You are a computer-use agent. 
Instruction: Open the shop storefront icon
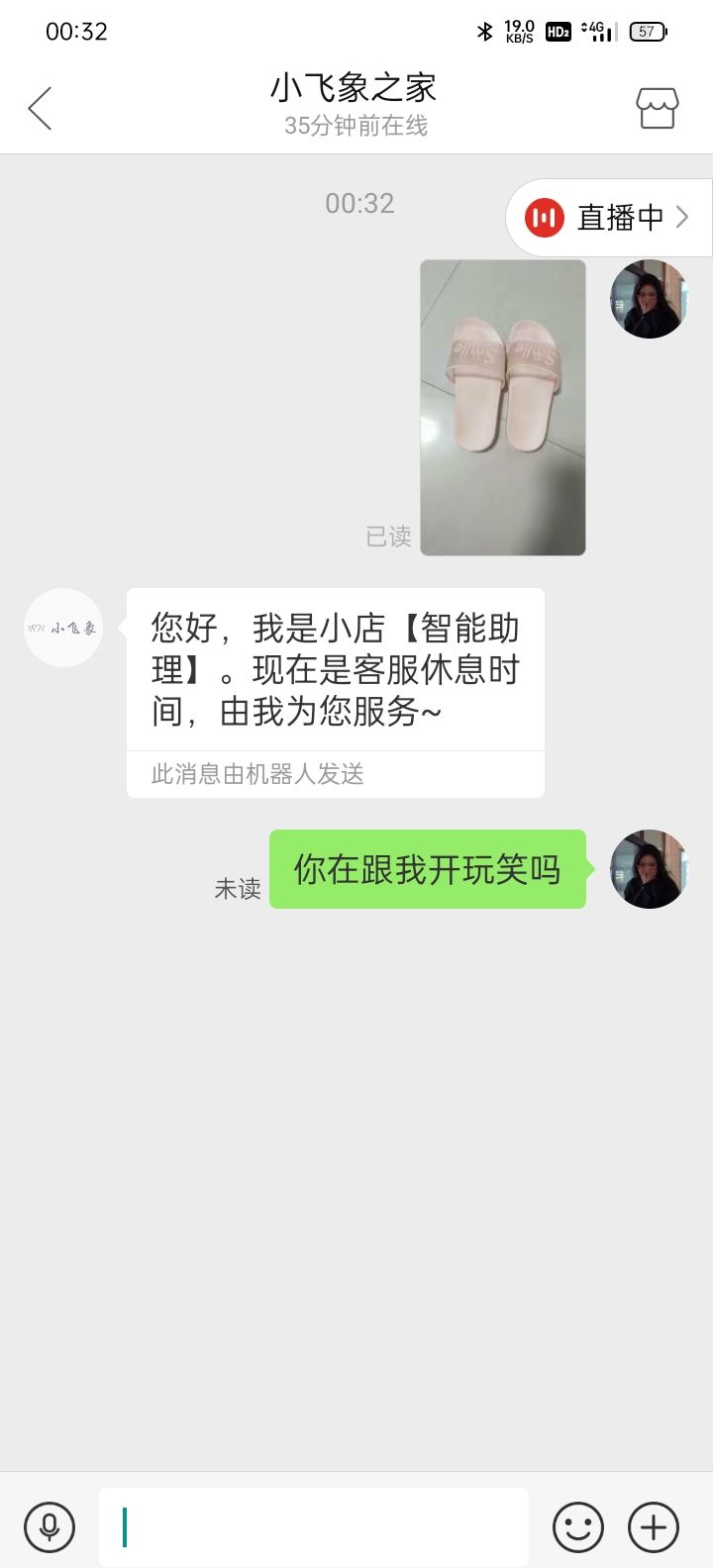656,109
